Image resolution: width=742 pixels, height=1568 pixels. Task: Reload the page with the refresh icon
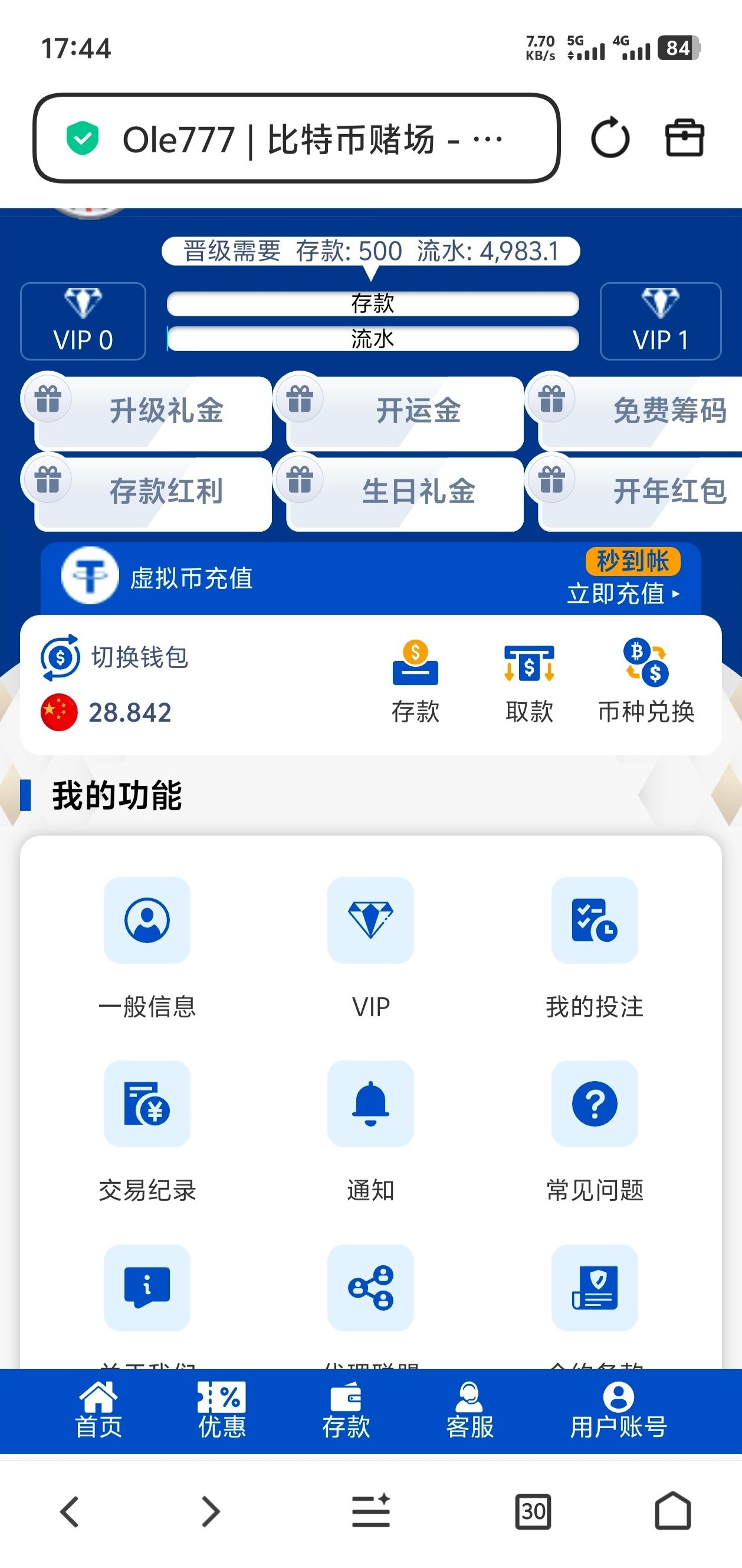click(609, 138)
